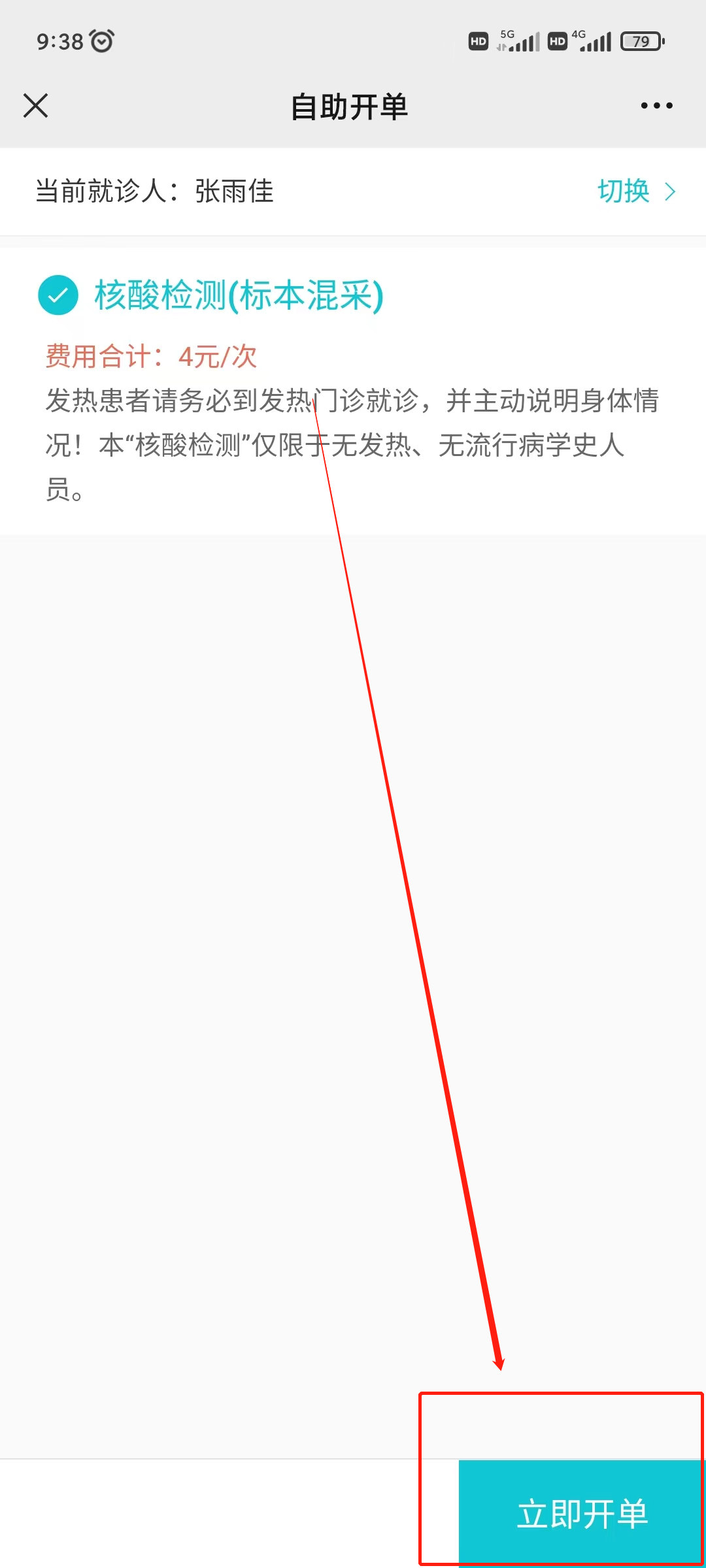
Task: Close the 自助开单 page
Action: pyautogui.click(x=36, y=105)
